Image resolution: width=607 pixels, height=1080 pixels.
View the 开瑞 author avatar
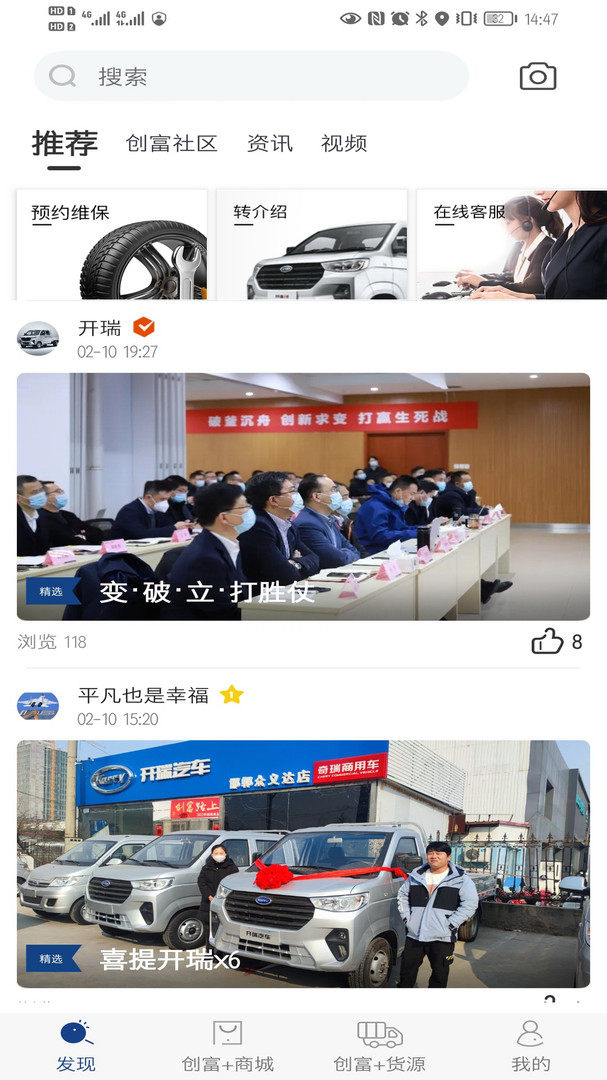pos(38,338)
